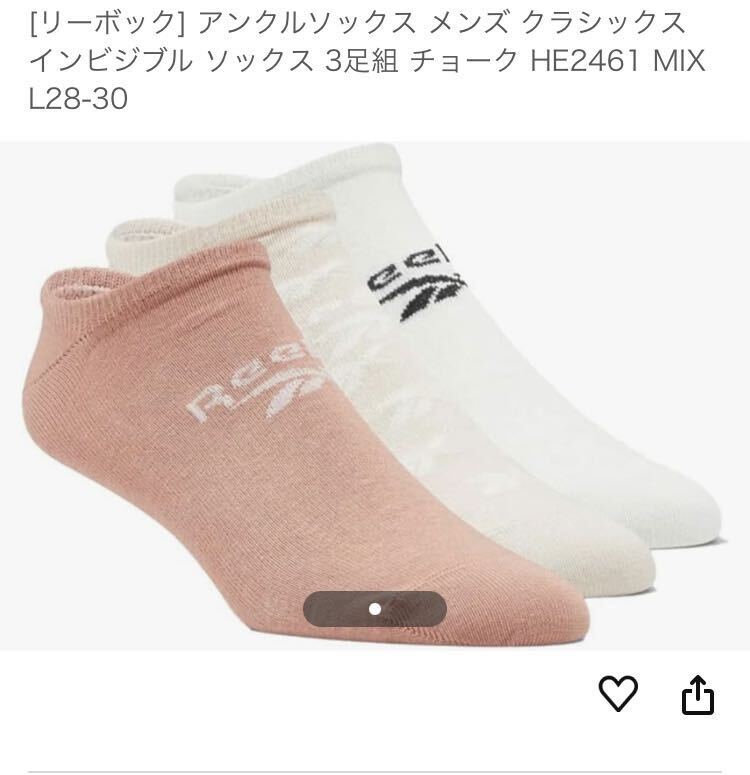Add the Reebok socks to your wishlist
Screen dimensions: 750x775
click(618, 693)
